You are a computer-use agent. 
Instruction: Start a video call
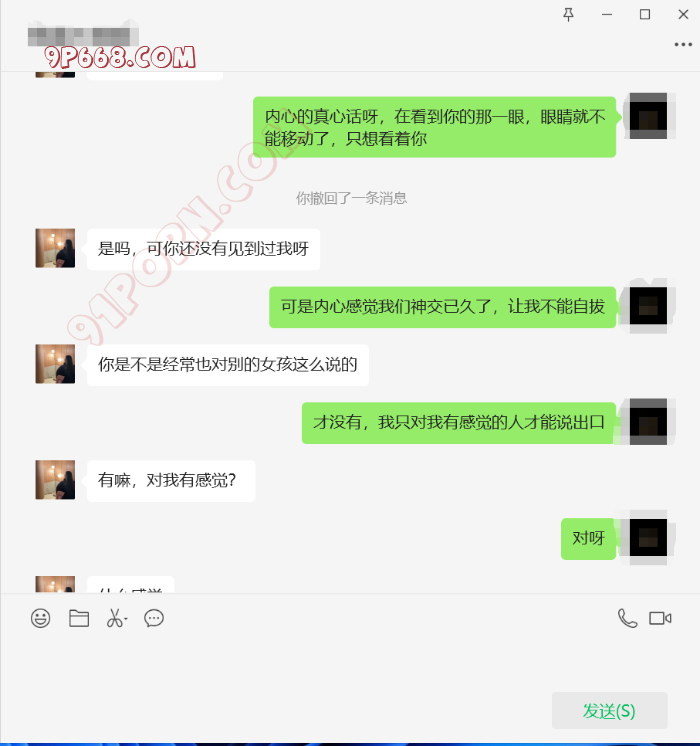[x=660, y=618]
